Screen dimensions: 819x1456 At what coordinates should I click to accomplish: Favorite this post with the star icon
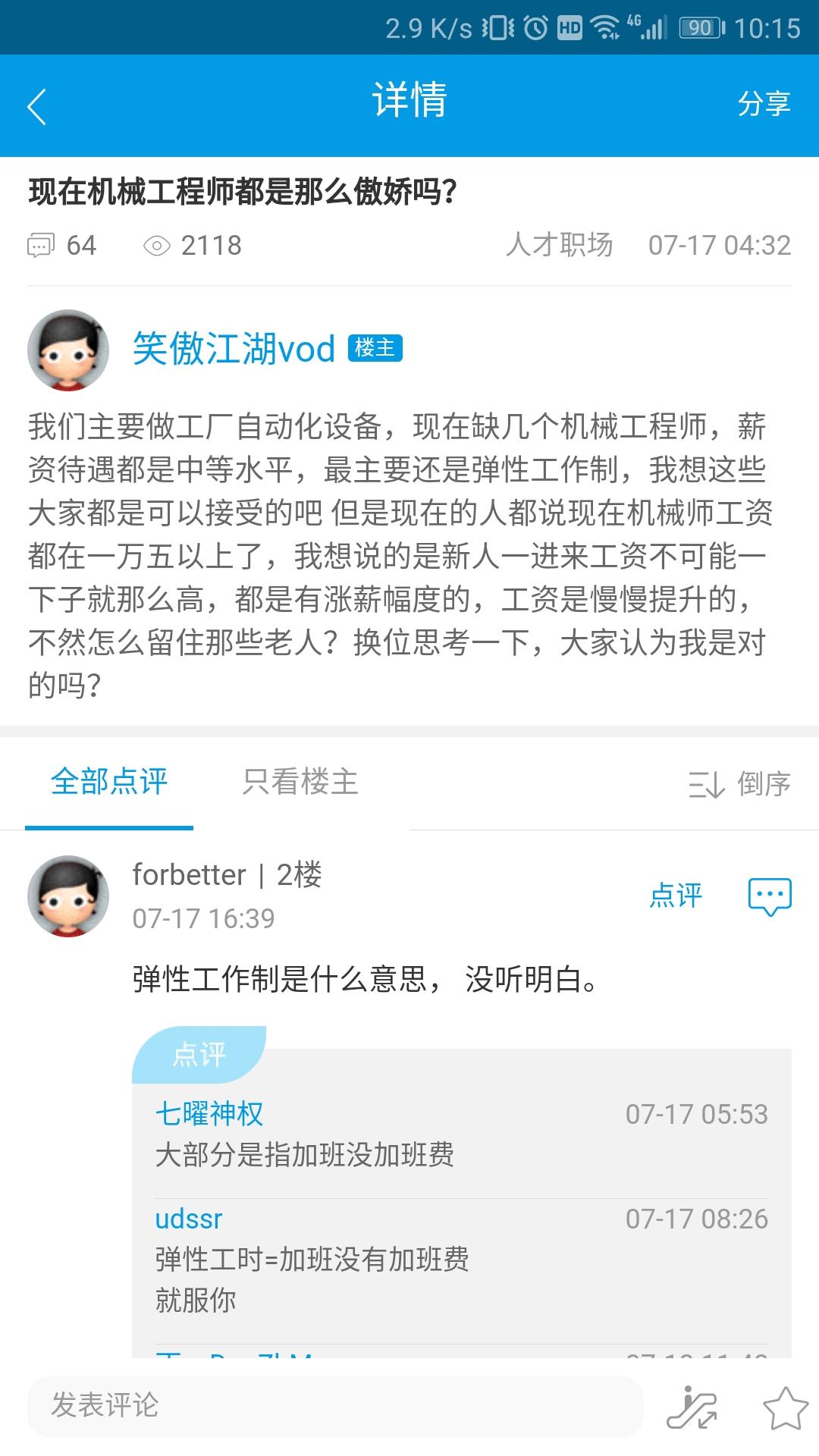pos(785,1407)
